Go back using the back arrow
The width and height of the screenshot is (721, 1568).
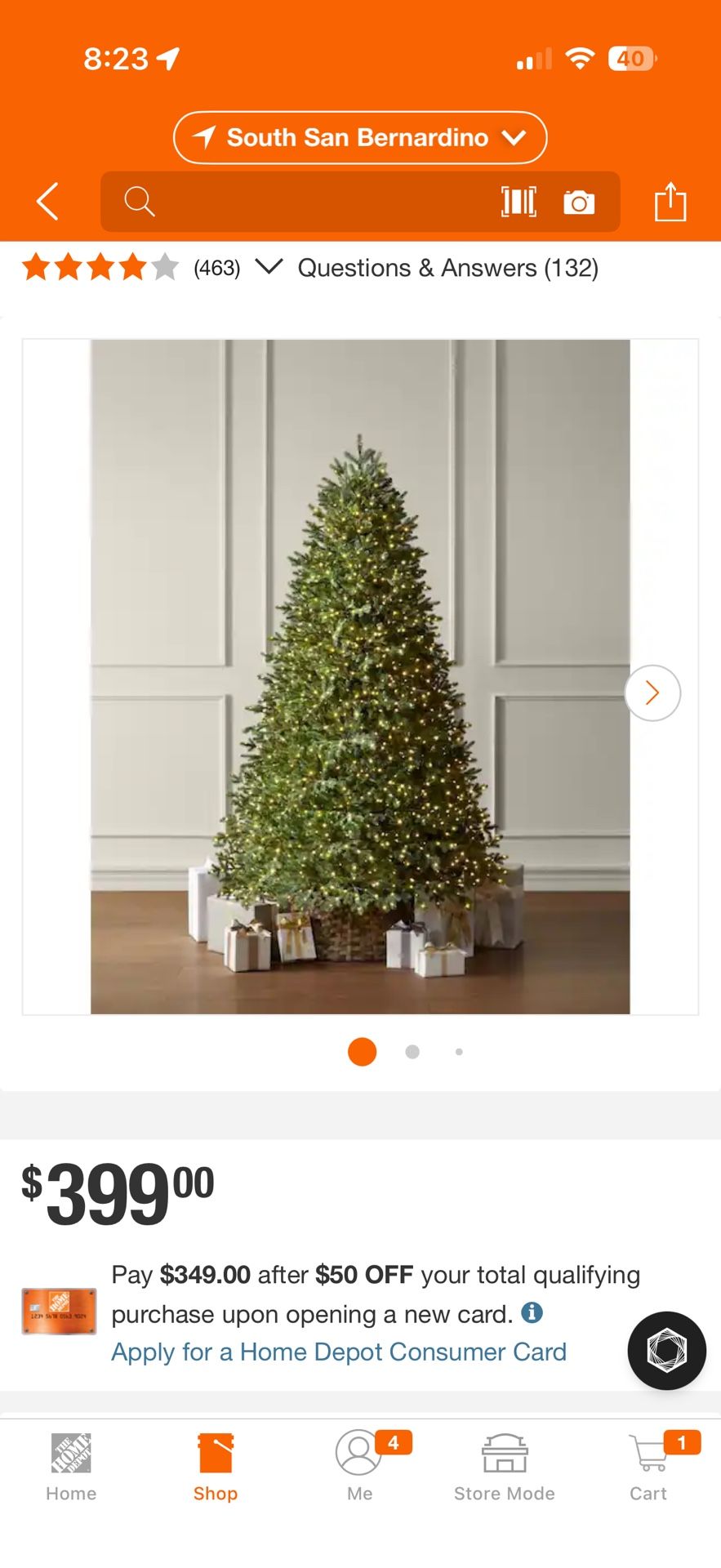click(x=47, y=202)
